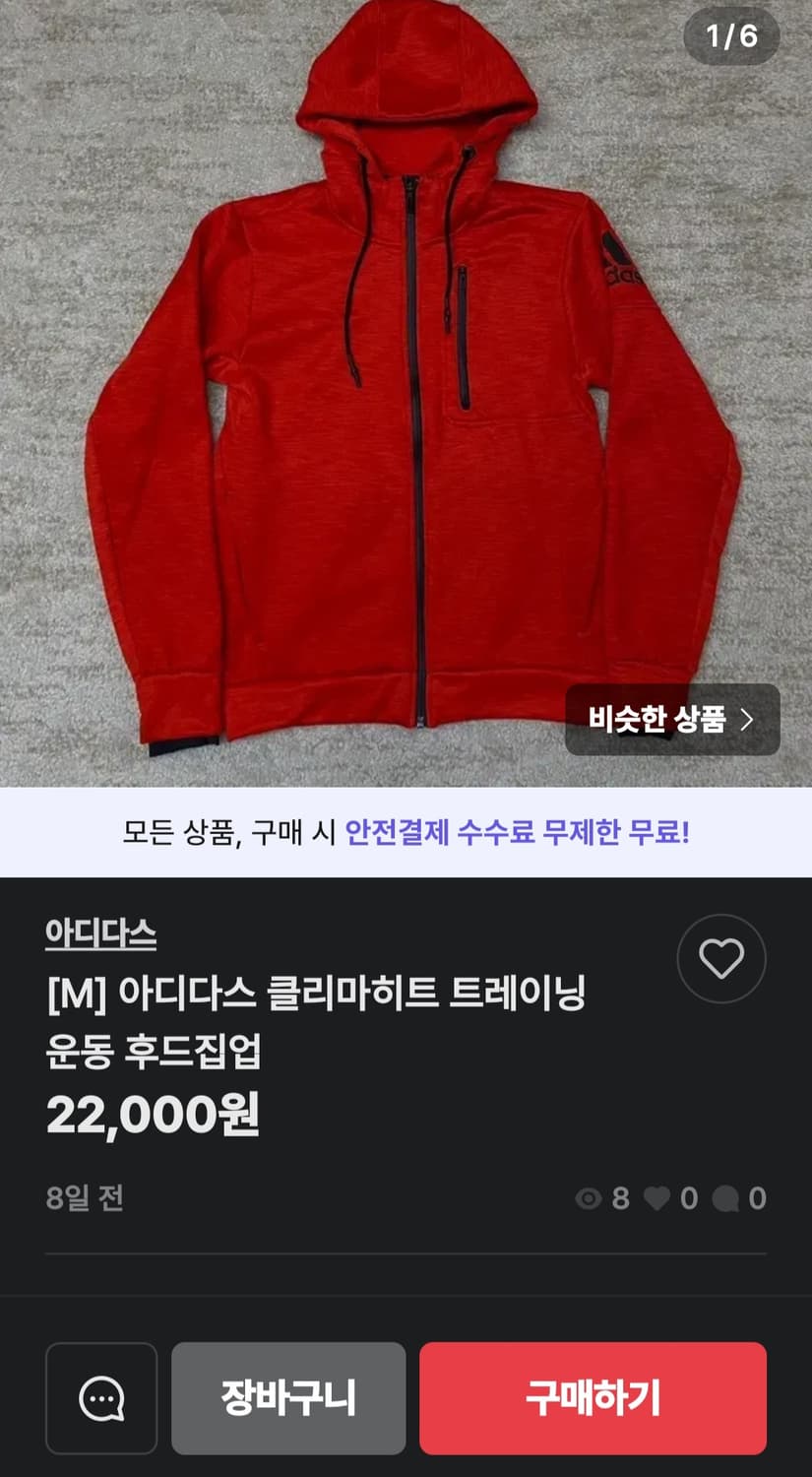Screen dimensions: 812x1477
Task: Open seller chat via the speech bubble icon
Action: [x=101, y=1397]
